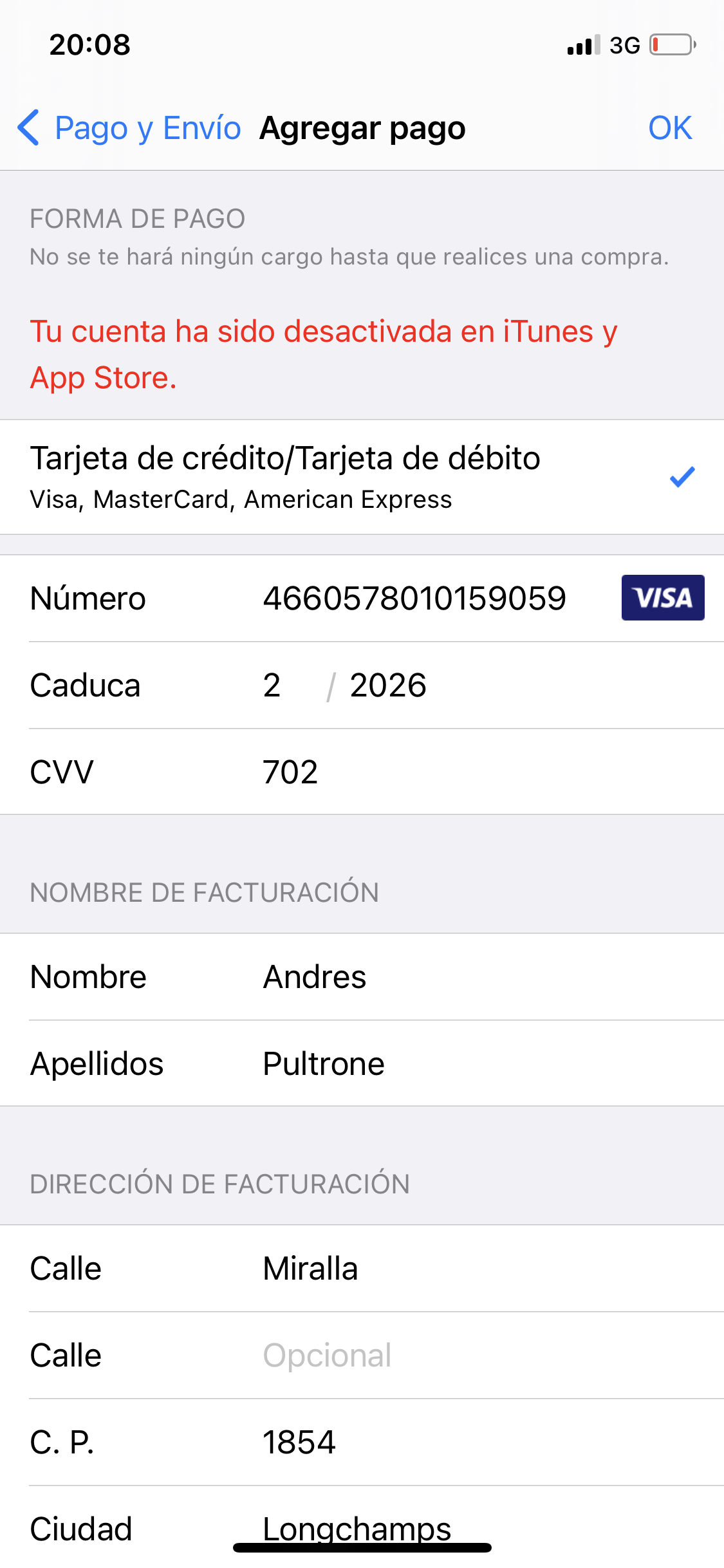Edit the card Número field
Screen dimensions: 724x1568
point(414,599)
